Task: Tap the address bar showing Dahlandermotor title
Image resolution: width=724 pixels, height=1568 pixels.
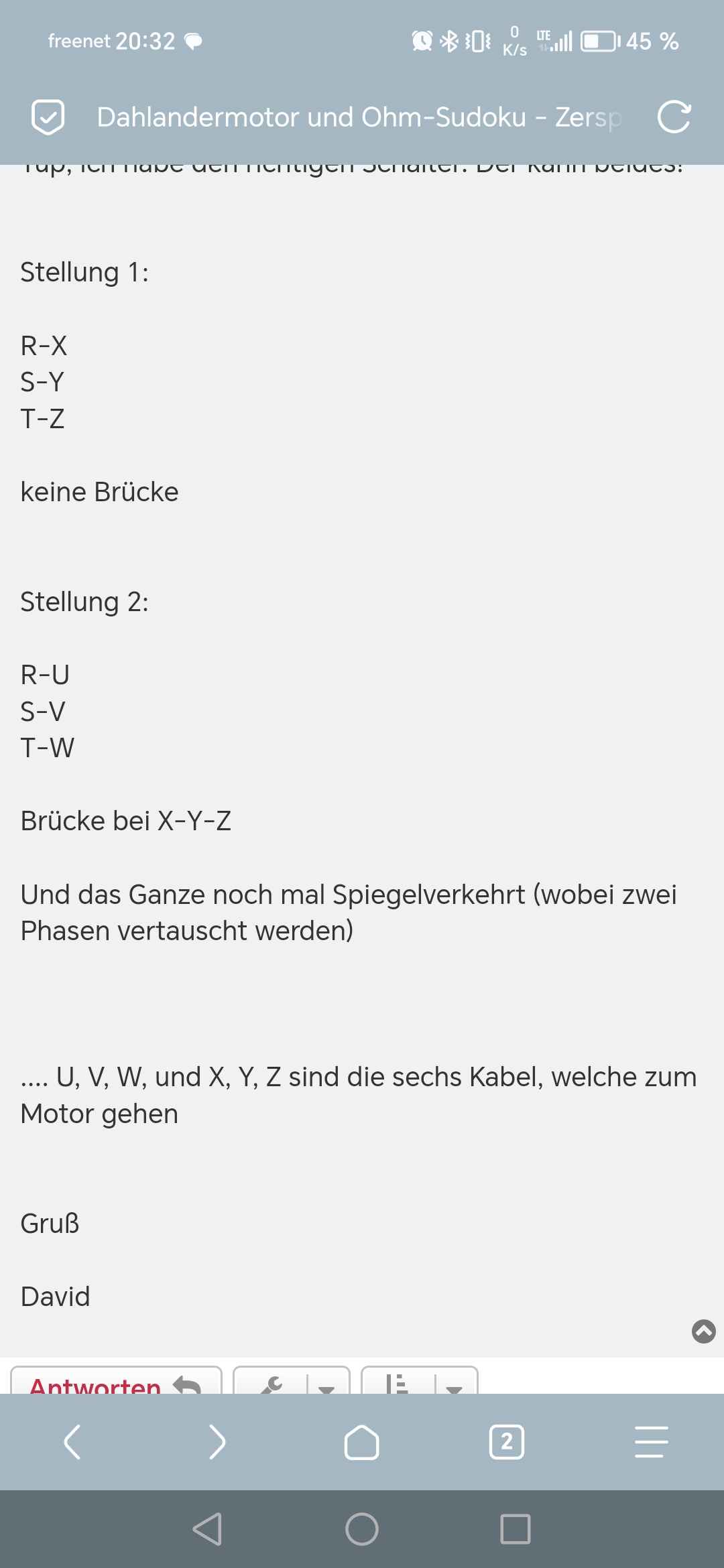Action: 360,117
